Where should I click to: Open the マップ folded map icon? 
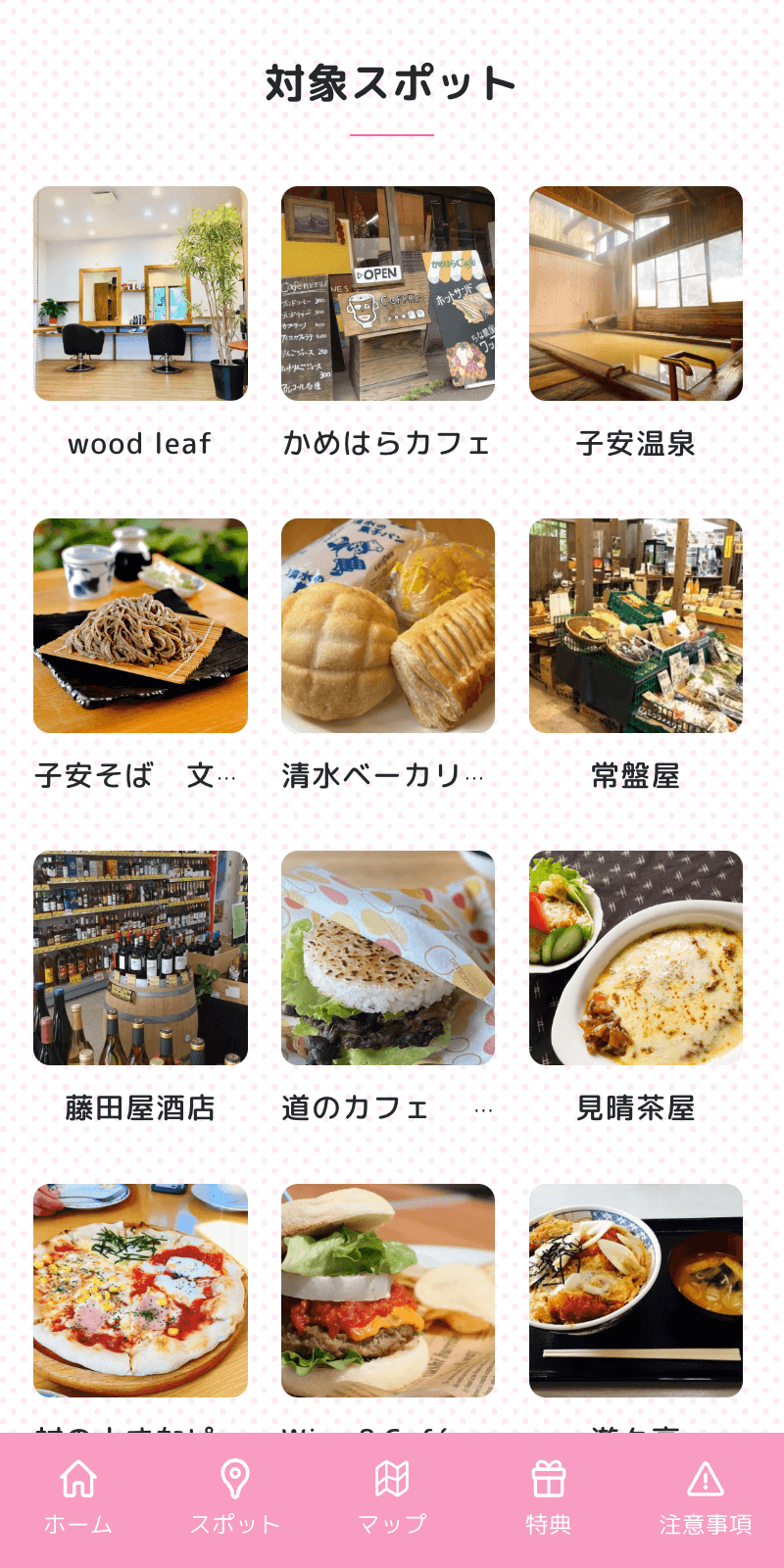[x=392, y=1476]
